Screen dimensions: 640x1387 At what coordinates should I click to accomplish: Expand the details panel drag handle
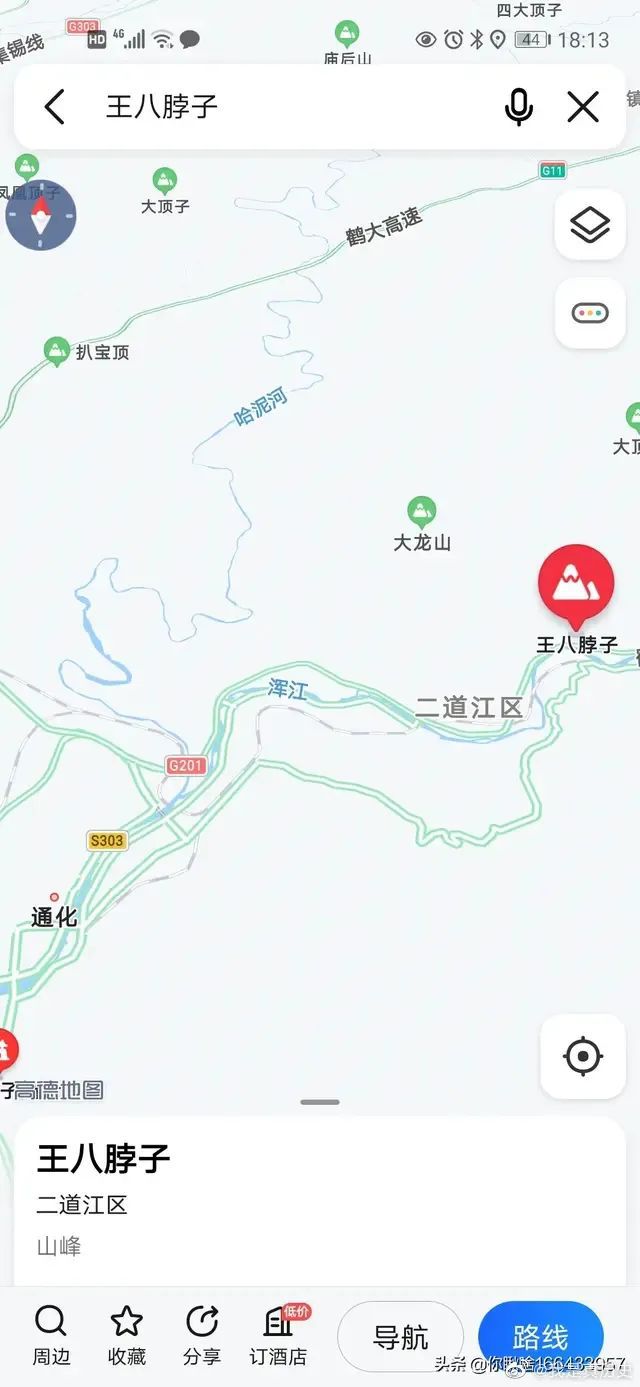tap(320, 1102)
